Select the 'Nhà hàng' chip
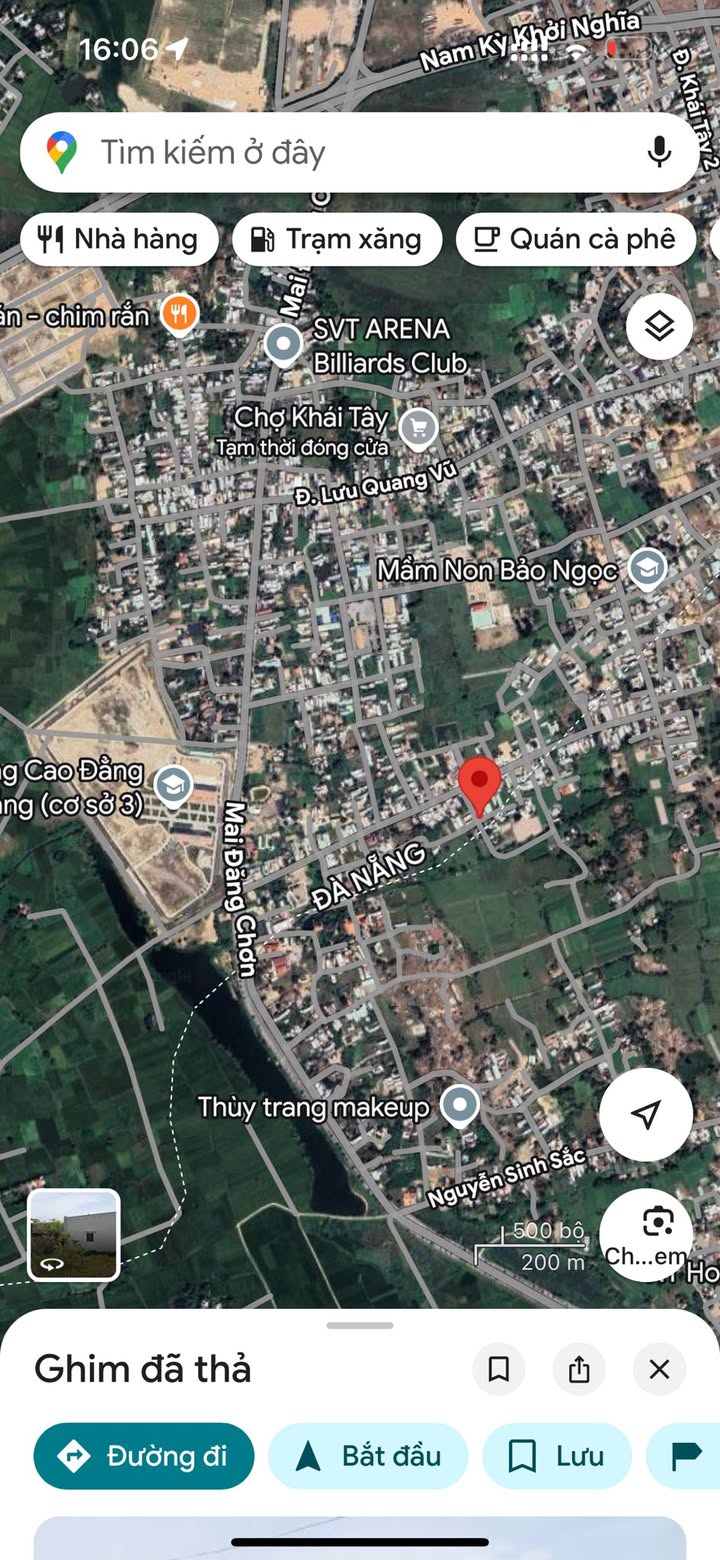Screen dimensions: 720x1560 [119, 239]
